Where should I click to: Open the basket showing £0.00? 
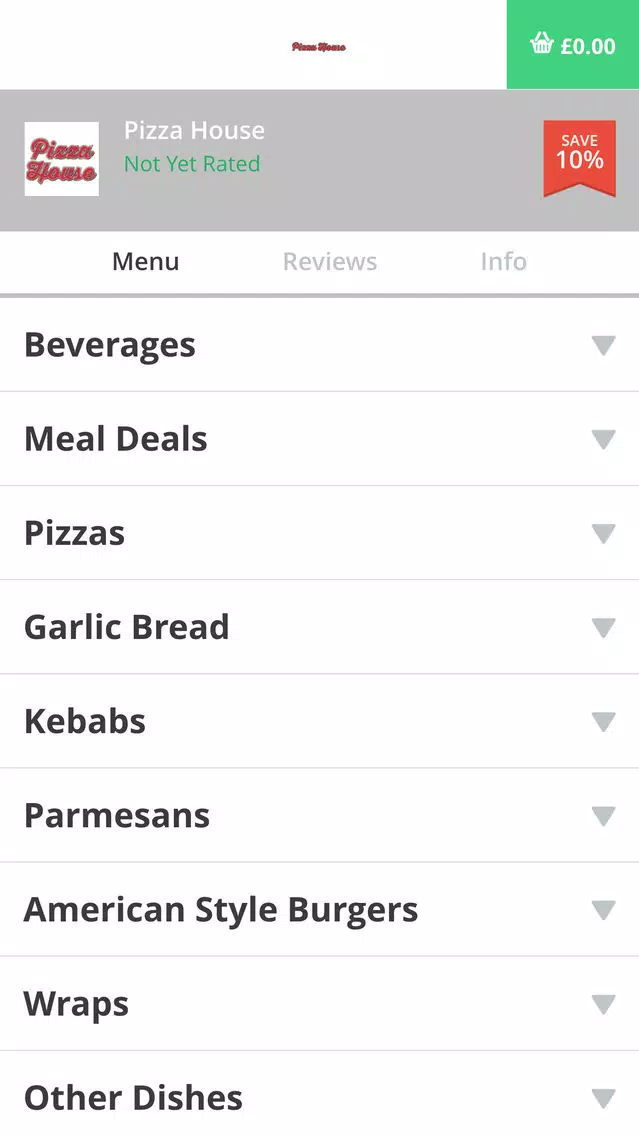[572, 45]
